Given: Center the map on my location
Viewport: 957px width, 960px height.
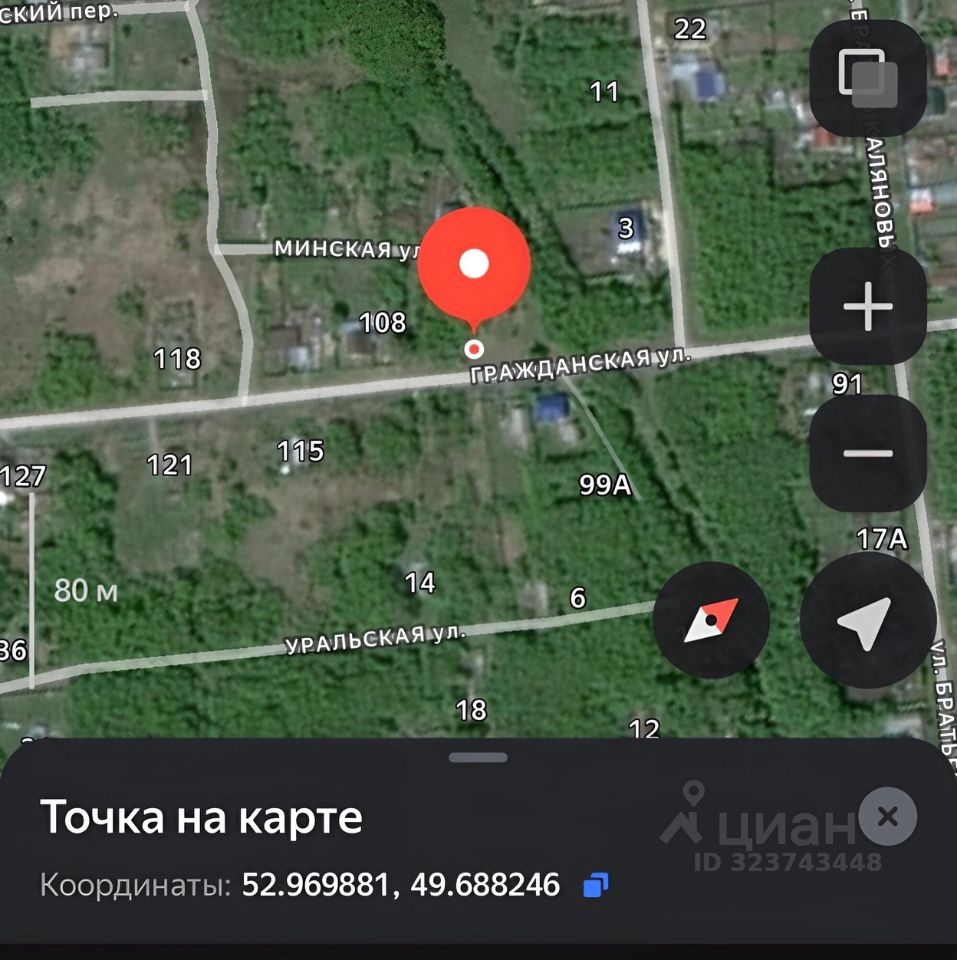Looking at the screenshot, I should [866, 620].
